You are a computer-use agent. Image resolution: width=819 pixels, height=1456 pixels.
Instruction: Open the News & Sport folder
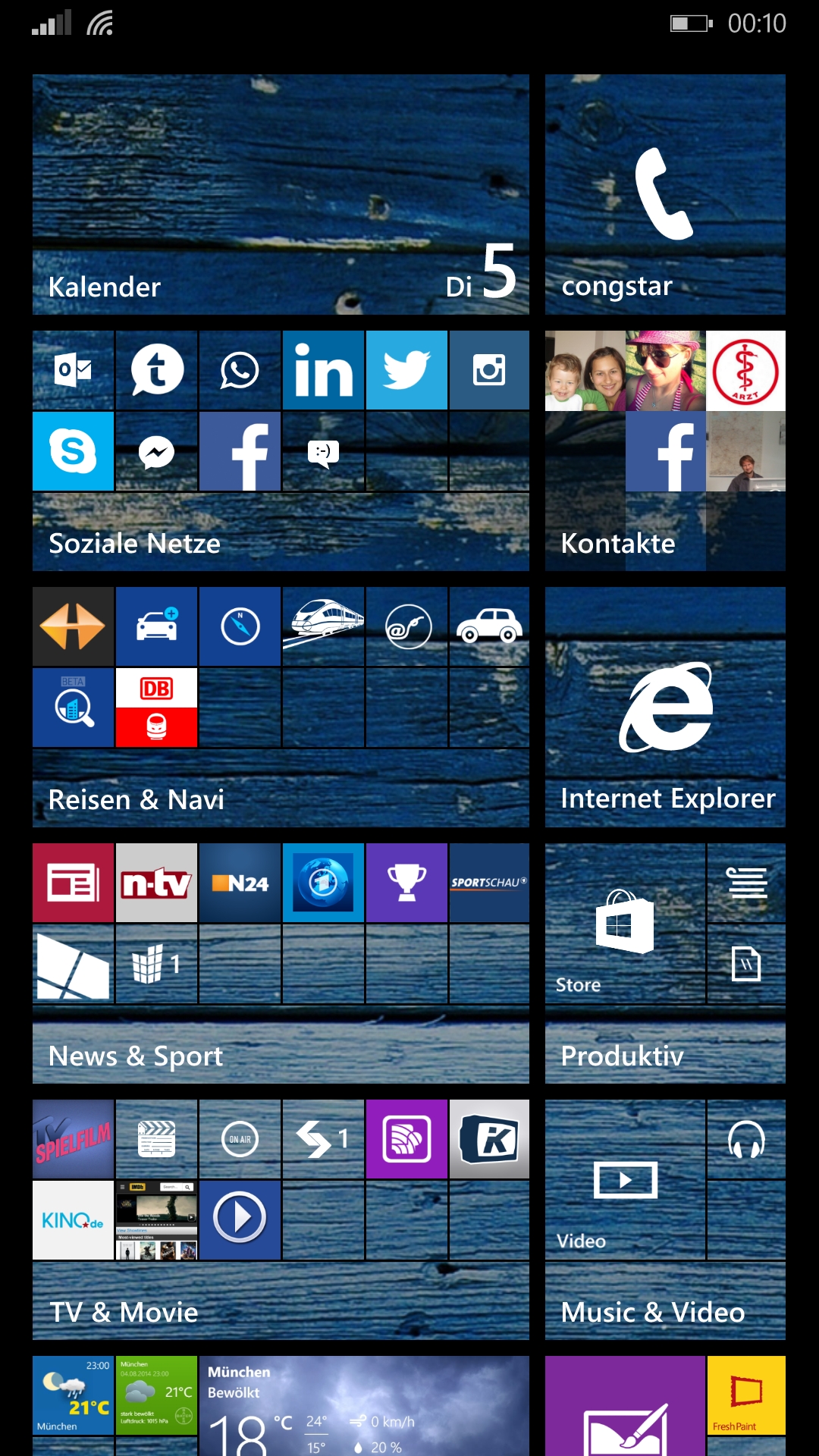tap(281, 963)
